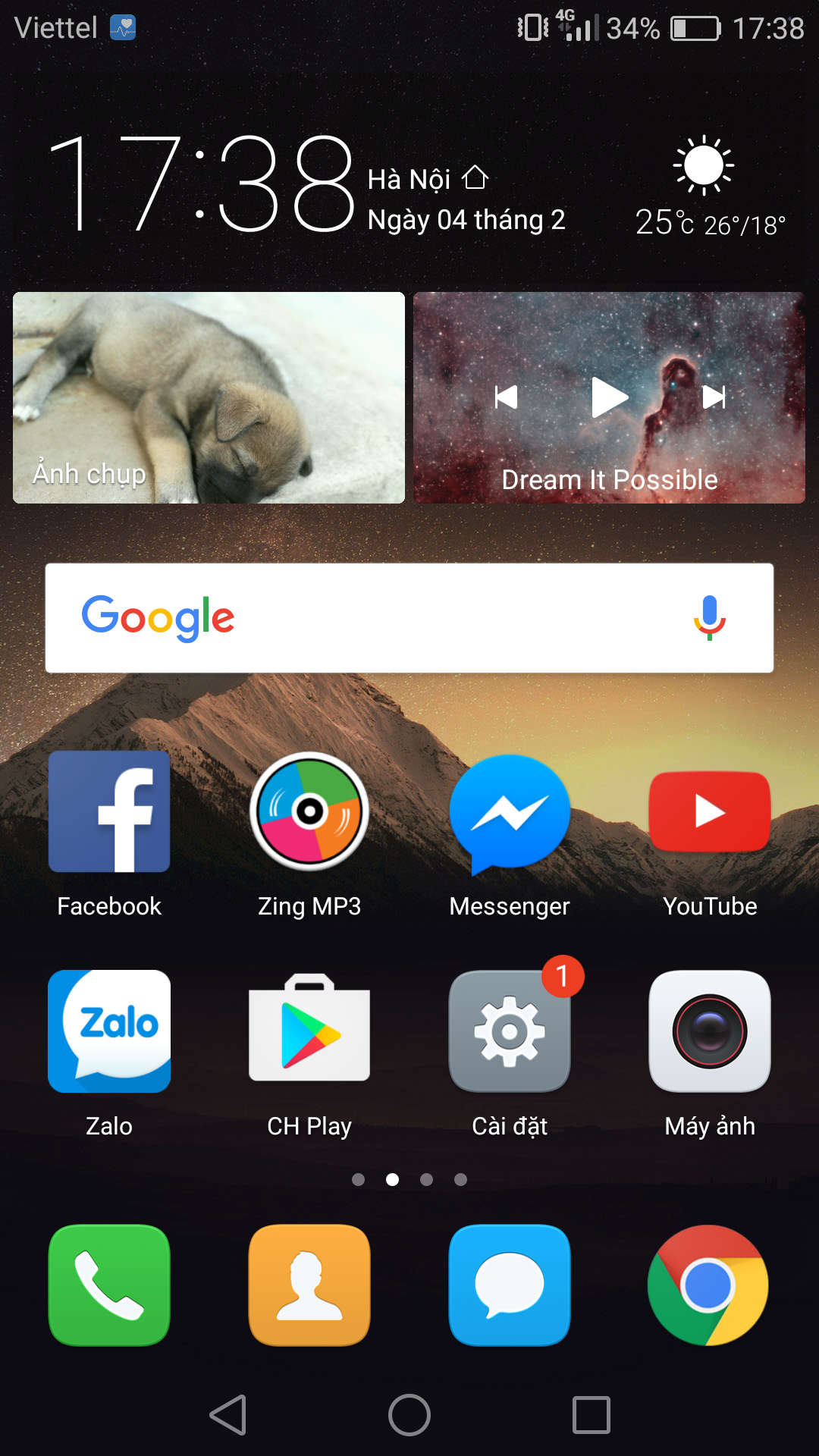Tap the Google search box
The width and height of the screenshot is (819, 1456).
tap(409, 618)
